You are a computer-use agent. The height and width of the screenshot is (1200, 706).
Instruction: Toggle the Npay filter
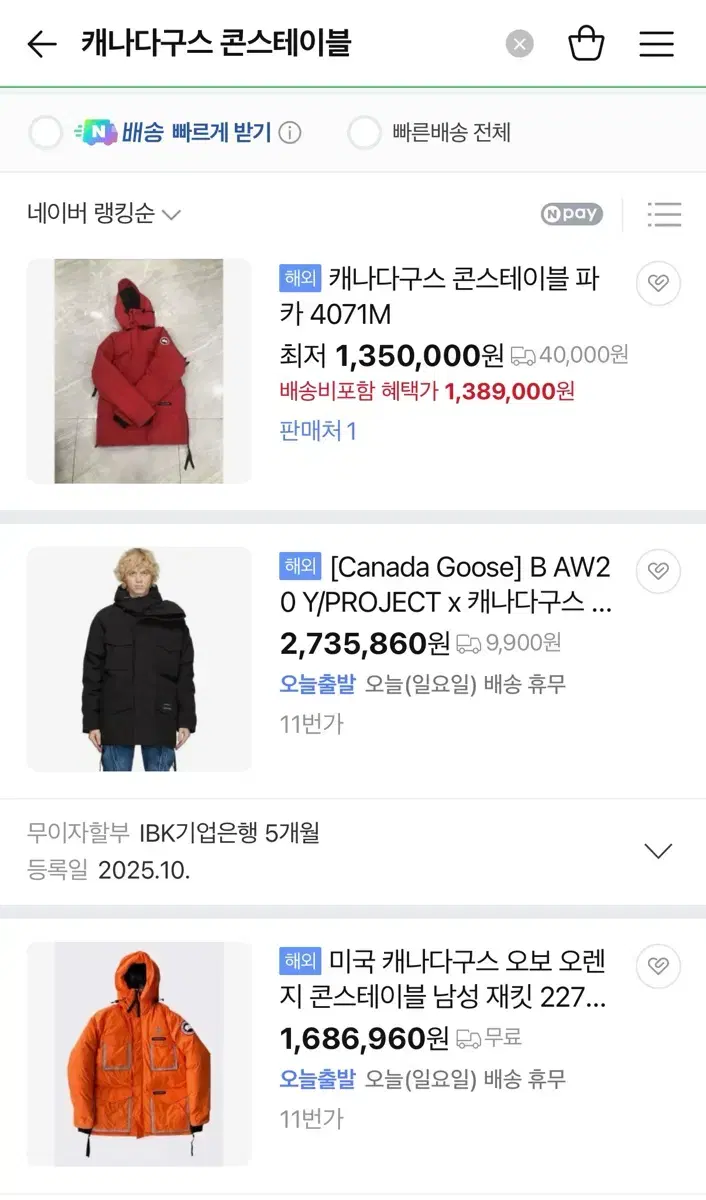pyautogui.click(x=572, y=213)
